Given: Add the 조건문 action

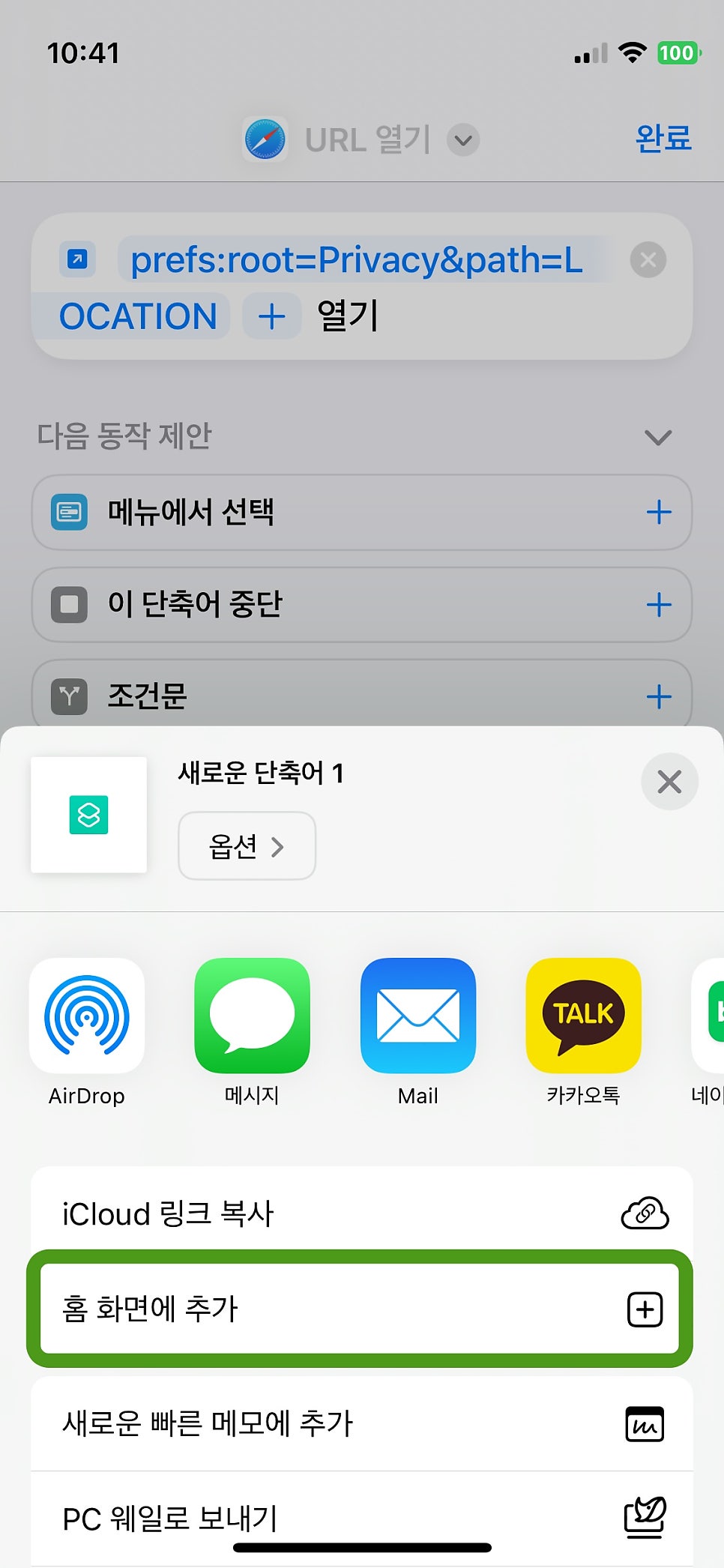Looking at the screenshot, I should pyautogui.click(x=658, y=697).
